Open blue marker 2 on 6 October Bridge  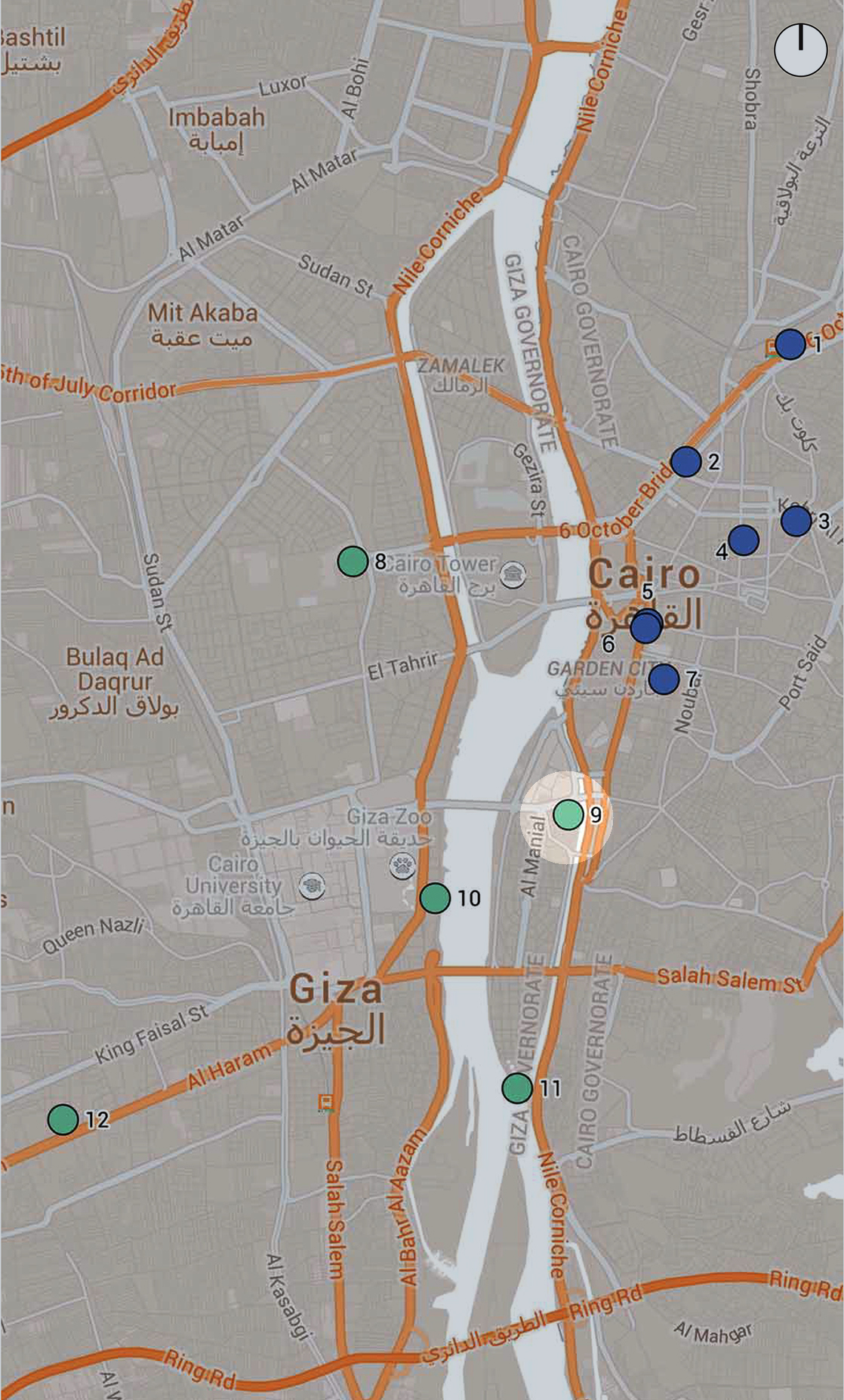(x=685, y=461)
